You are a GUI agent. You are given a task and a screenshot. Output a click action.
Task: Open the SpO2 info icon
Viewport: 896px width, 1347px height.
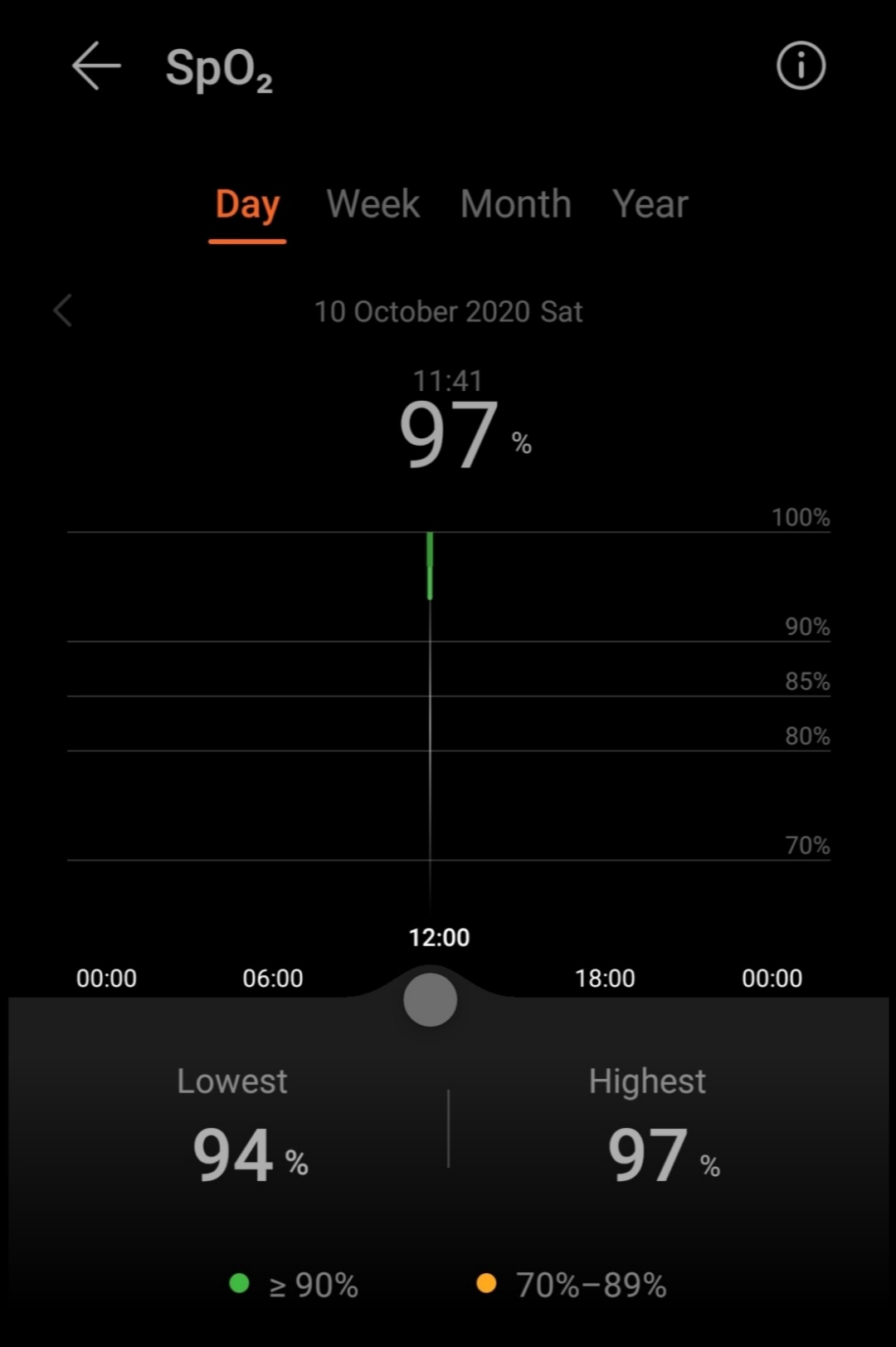click(x=801, y=66)
